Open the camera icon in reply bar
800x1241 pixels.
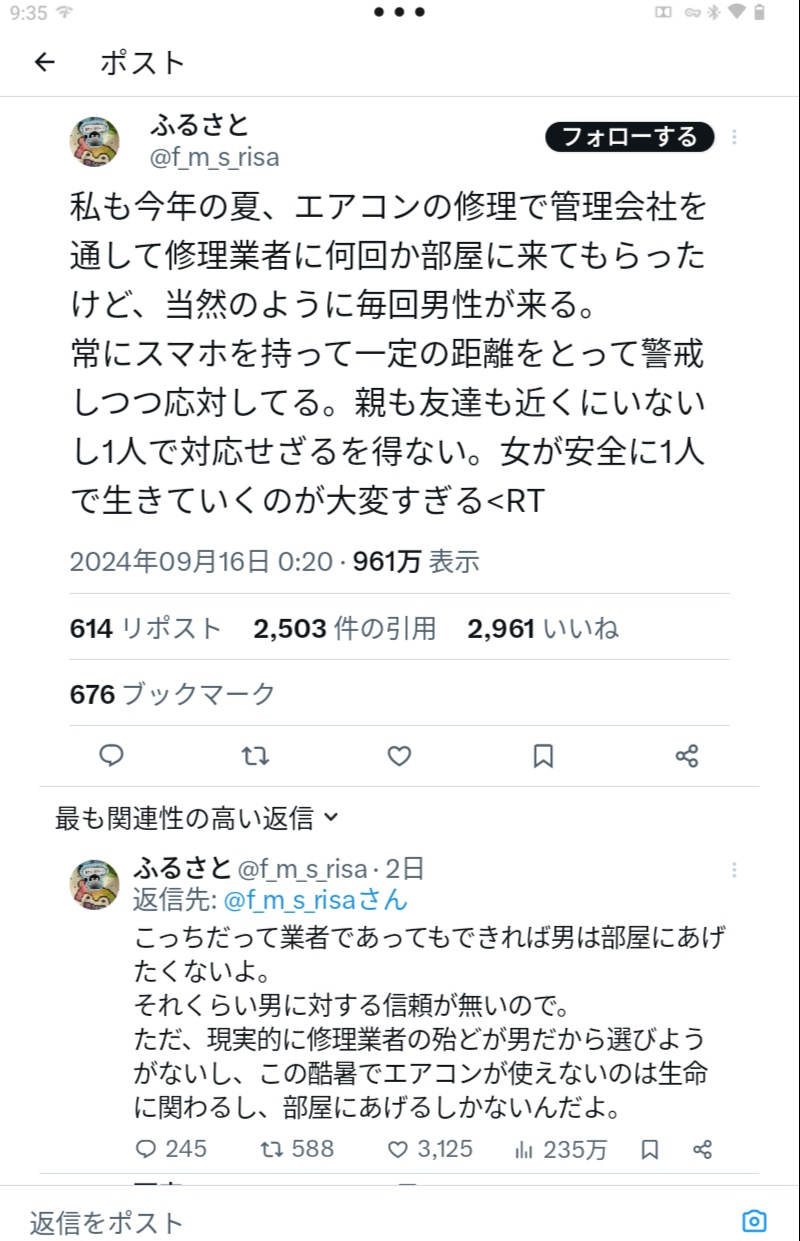point(755,1221)
